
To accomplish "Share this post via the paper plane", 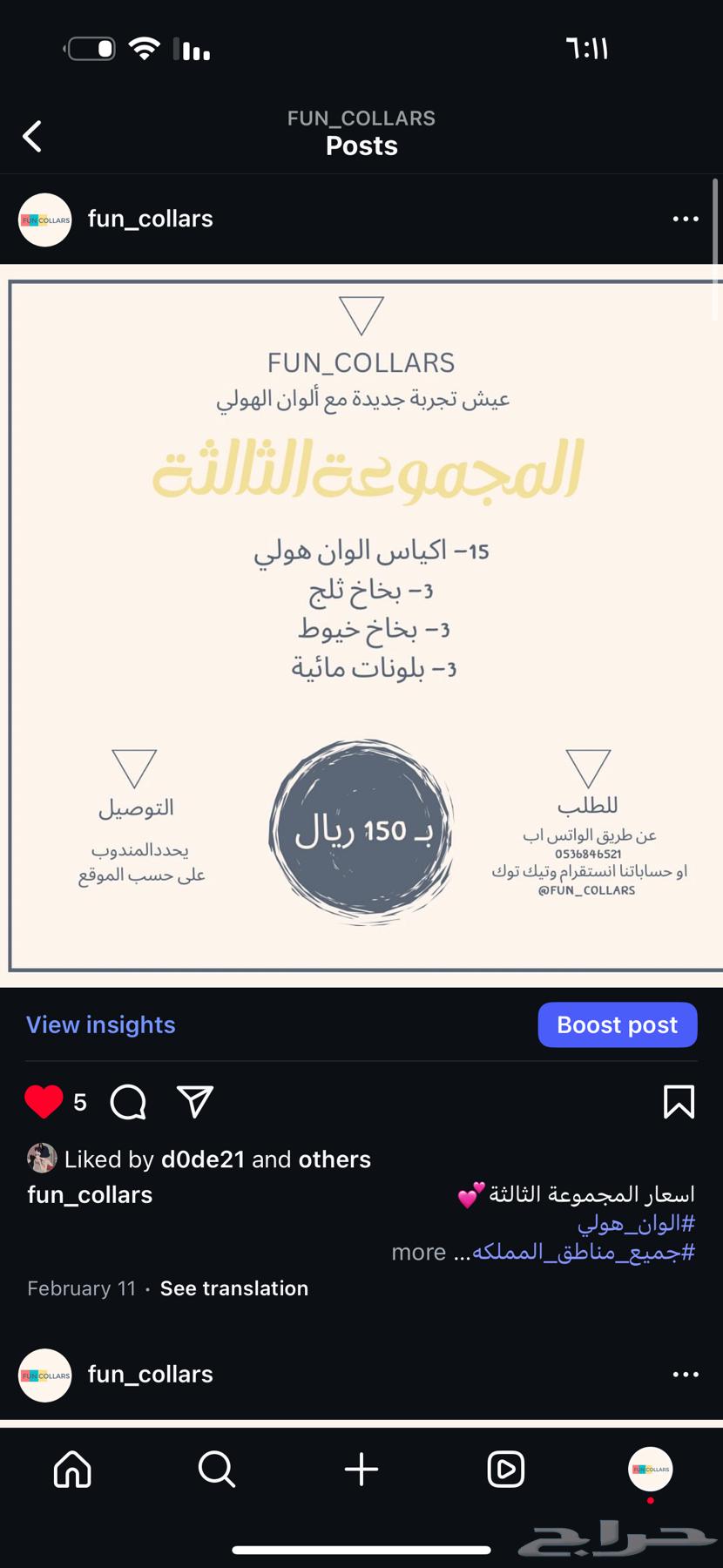I will (195, 1102).
